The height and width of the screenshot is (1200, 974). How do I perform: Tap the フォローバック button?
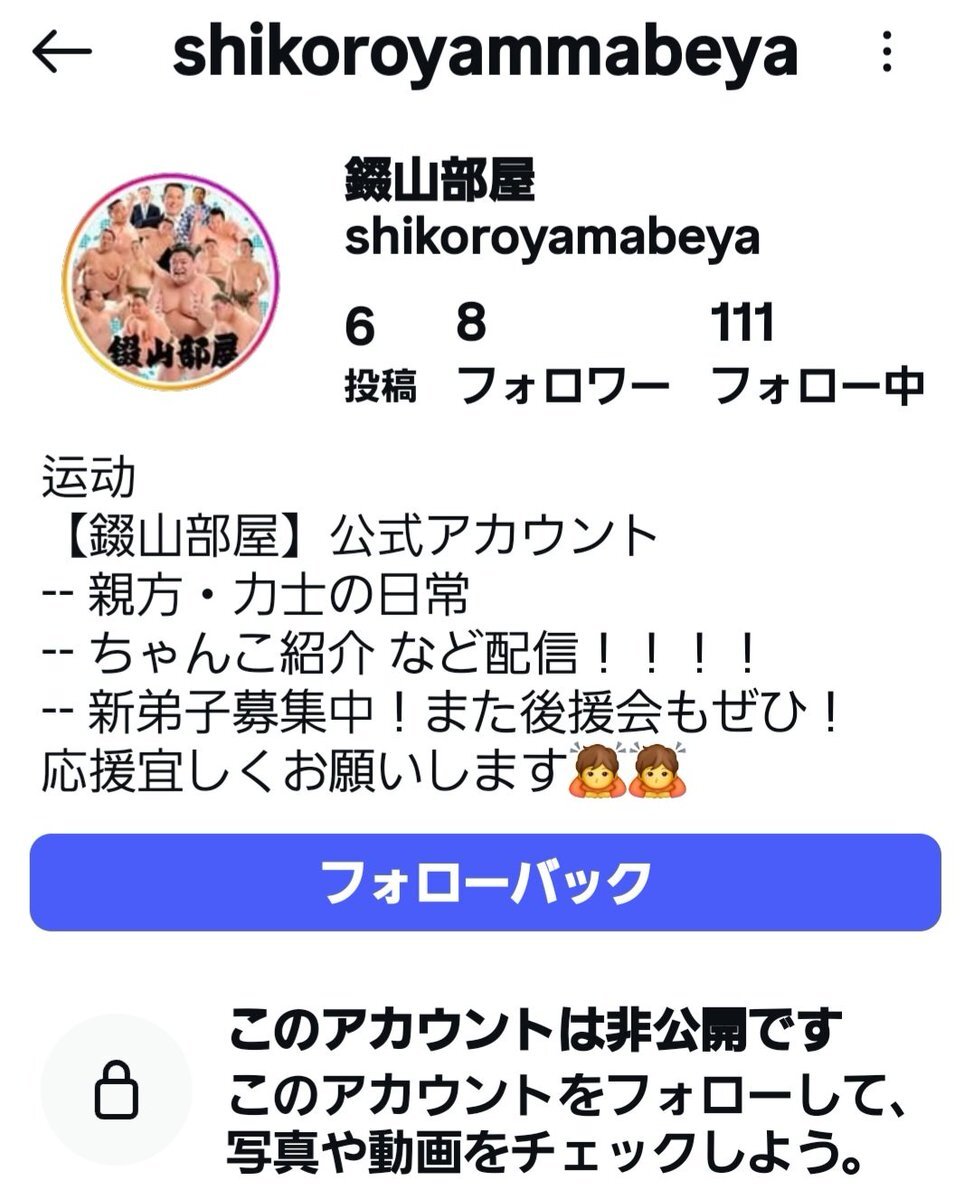[x=486, y=882]
